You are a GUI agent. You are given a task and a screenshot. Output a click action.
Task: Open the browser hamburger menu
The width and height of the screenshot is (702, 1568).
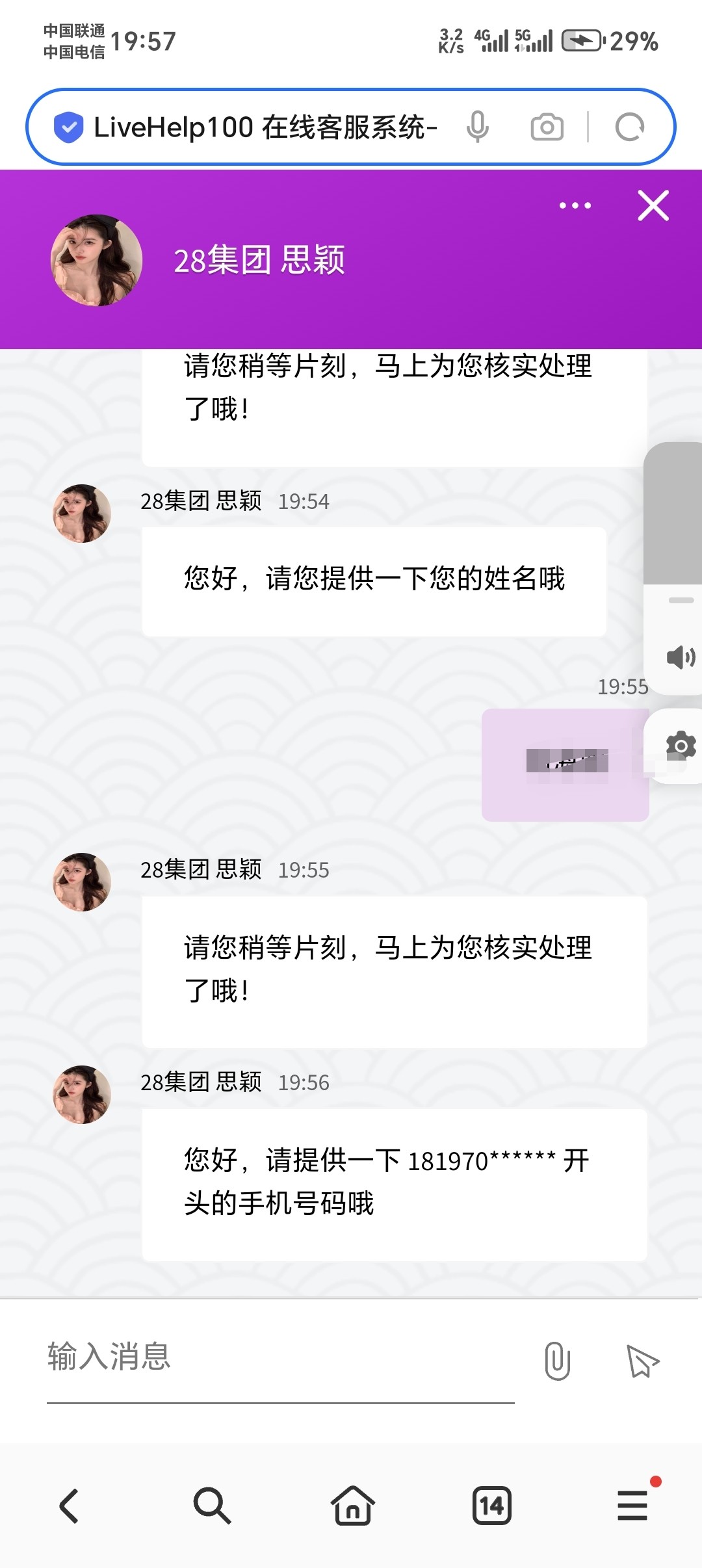pyautogui.click(x=632, y=1506)
